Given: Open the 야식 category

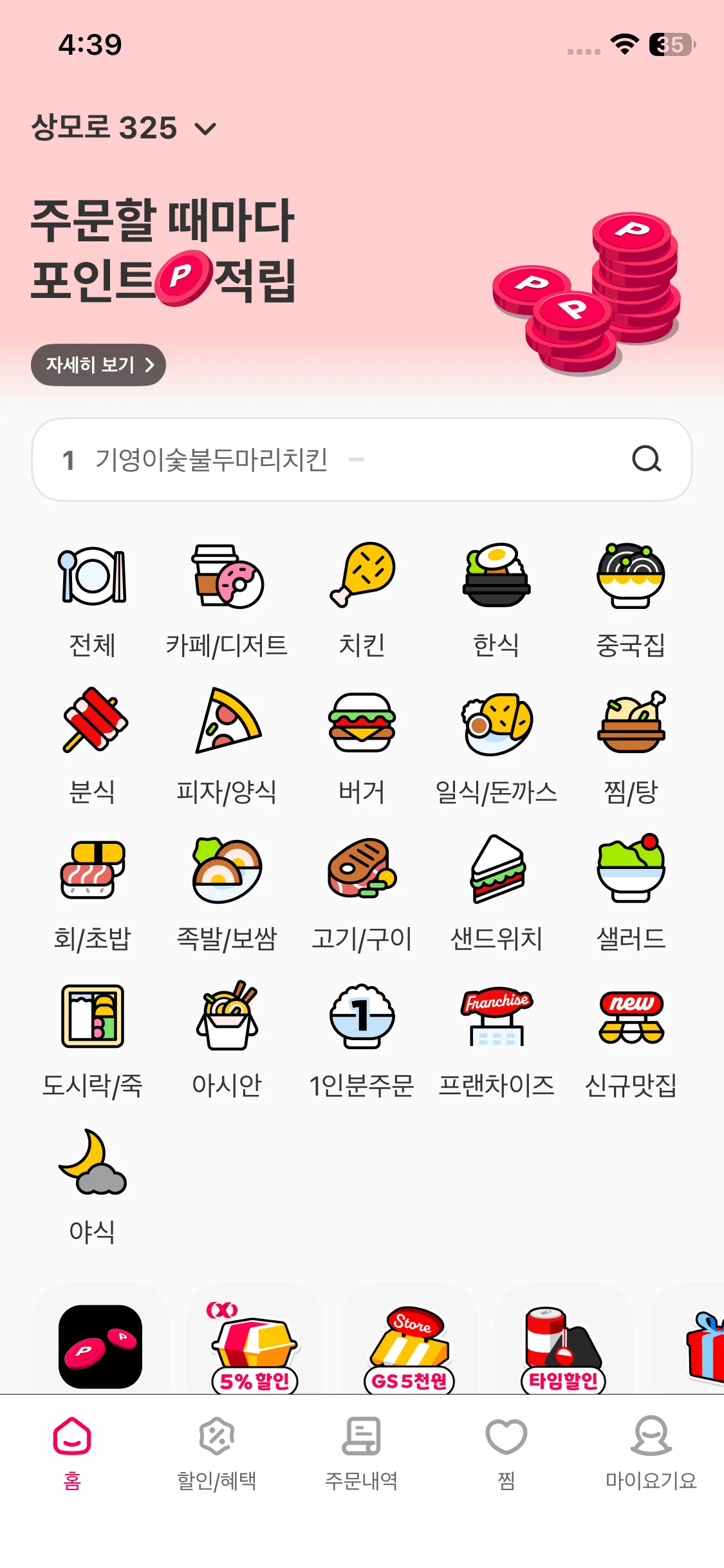Looking at the screenshot, I should pos(93,1186).
